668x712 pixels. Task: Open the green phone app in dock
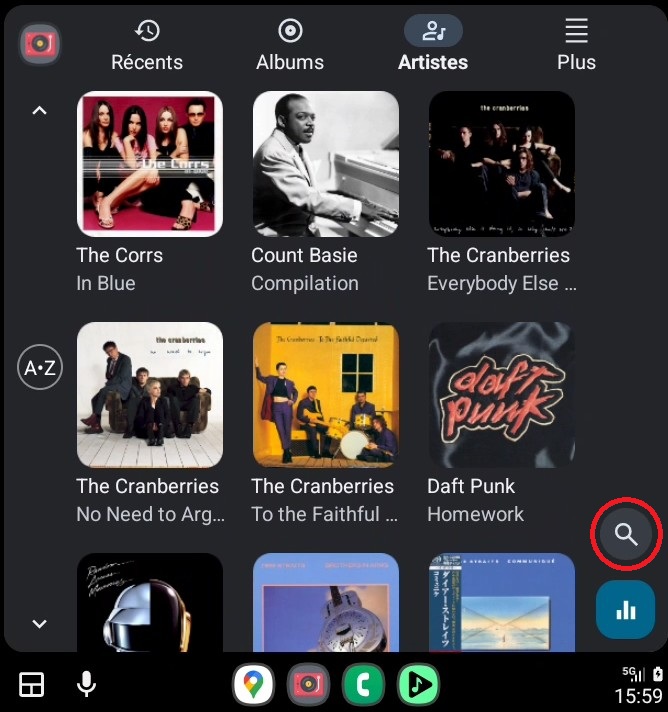[365, 685]
